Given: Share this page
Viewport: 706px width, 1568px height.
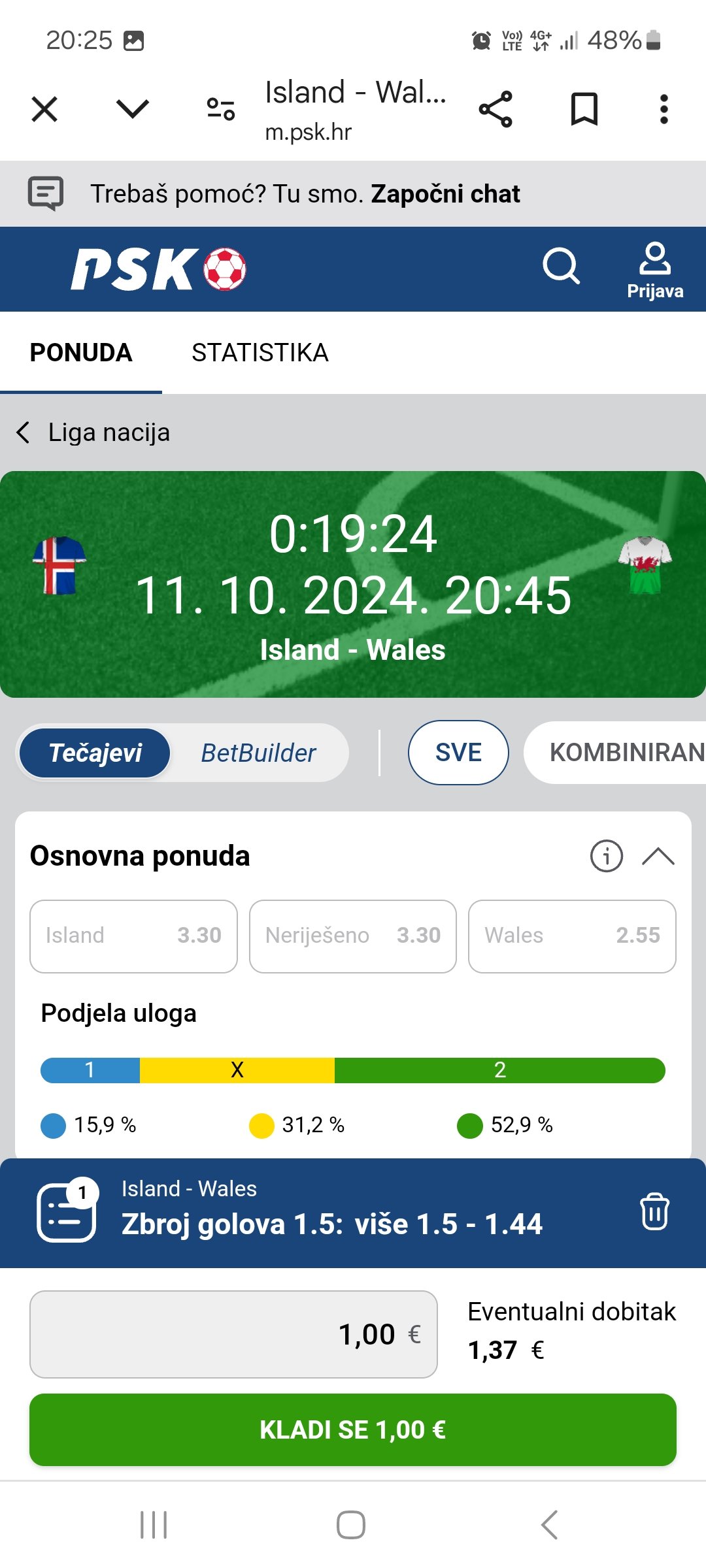Looking at the screenshot, I should click(496, 109).
